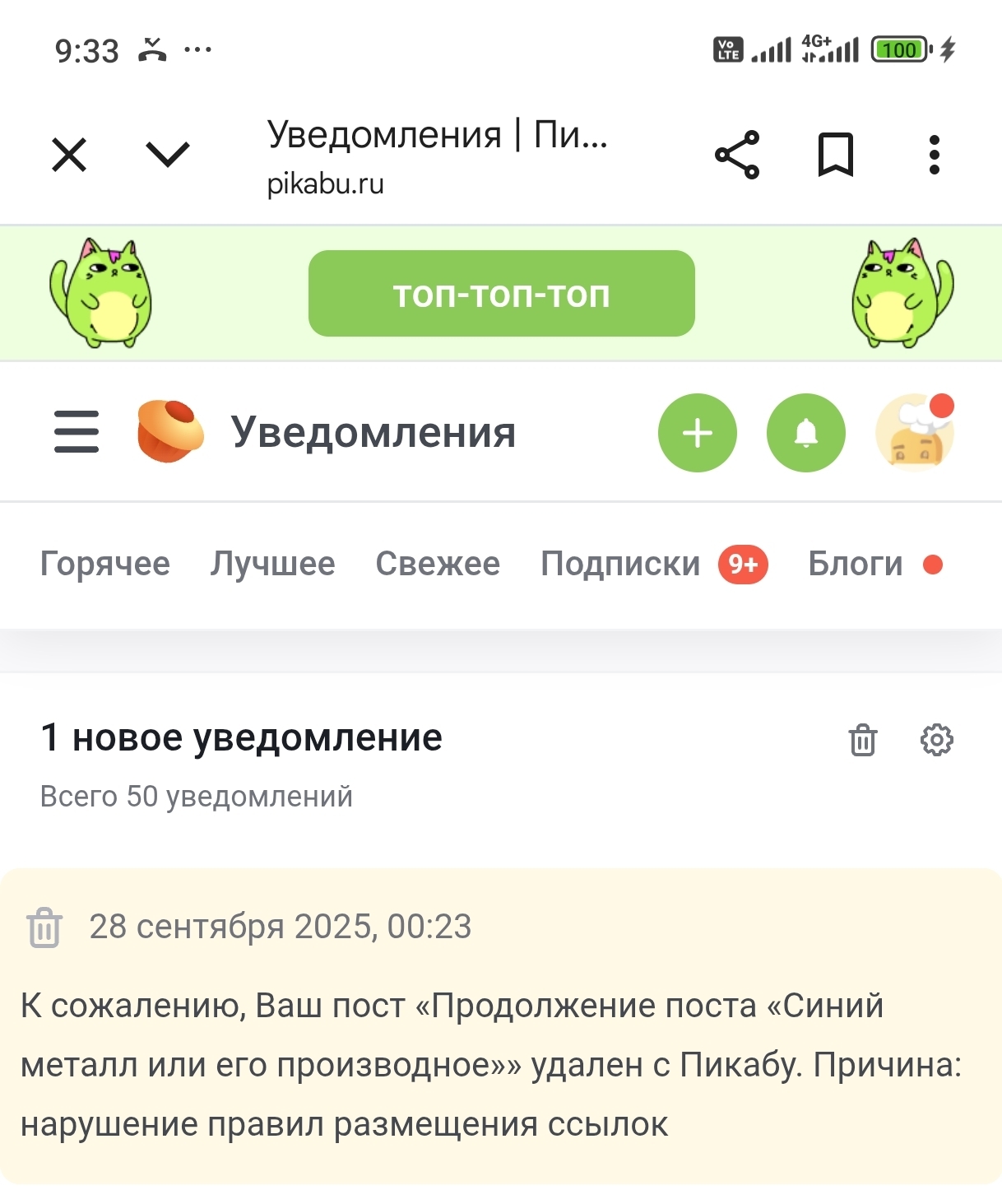Image resolution: width=1002 pixels, height=1204 pixels.
Task: Open the Подписки tab
Action: [x=620, y=565]
